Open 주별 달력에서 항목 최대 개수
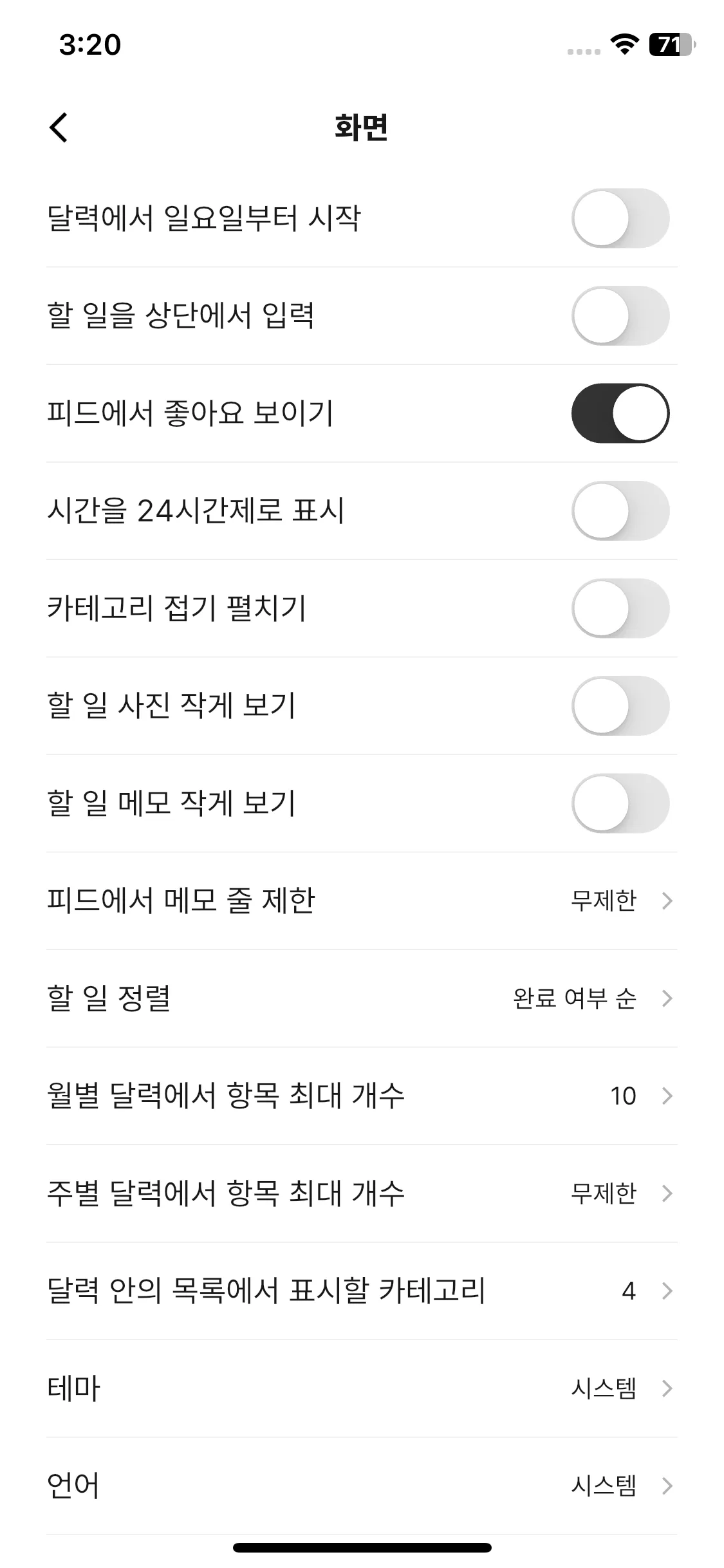The height and width of the screenshot is (1568, 724). (x=362, y=1193)
